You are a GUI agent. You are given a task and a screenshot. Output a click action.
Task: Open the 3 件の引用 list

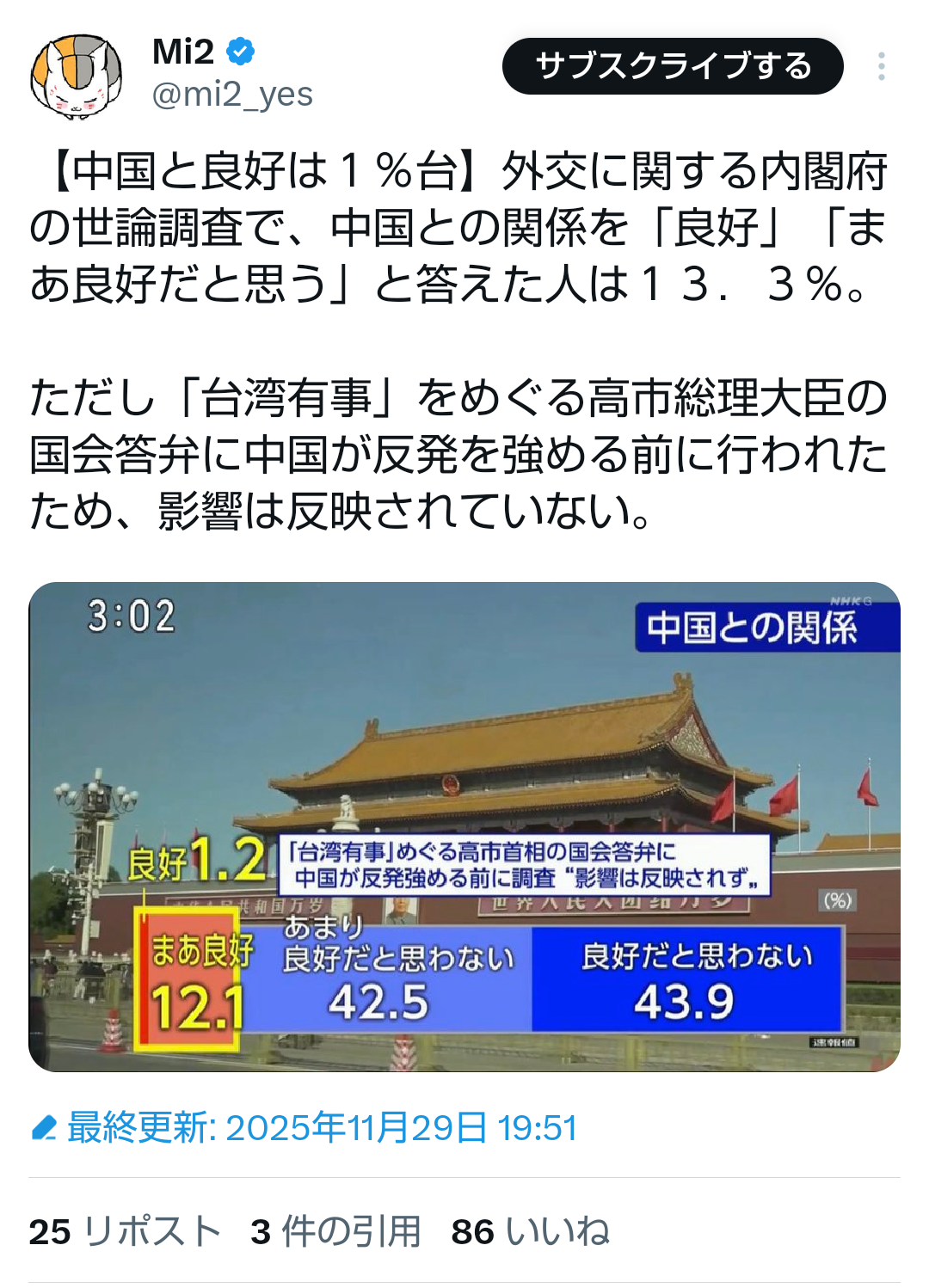click(x=335, y=1231)
